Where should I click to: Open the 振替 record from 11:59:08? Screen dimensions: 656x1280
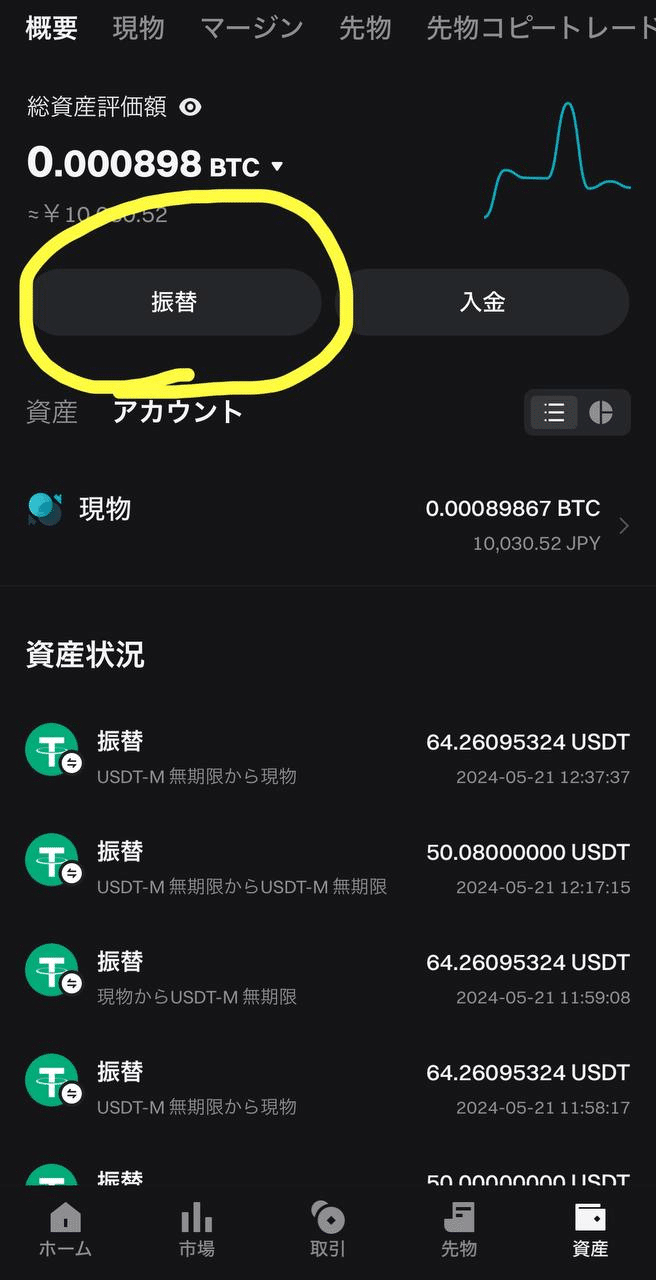pyautogui.click(x=328, y=978)
